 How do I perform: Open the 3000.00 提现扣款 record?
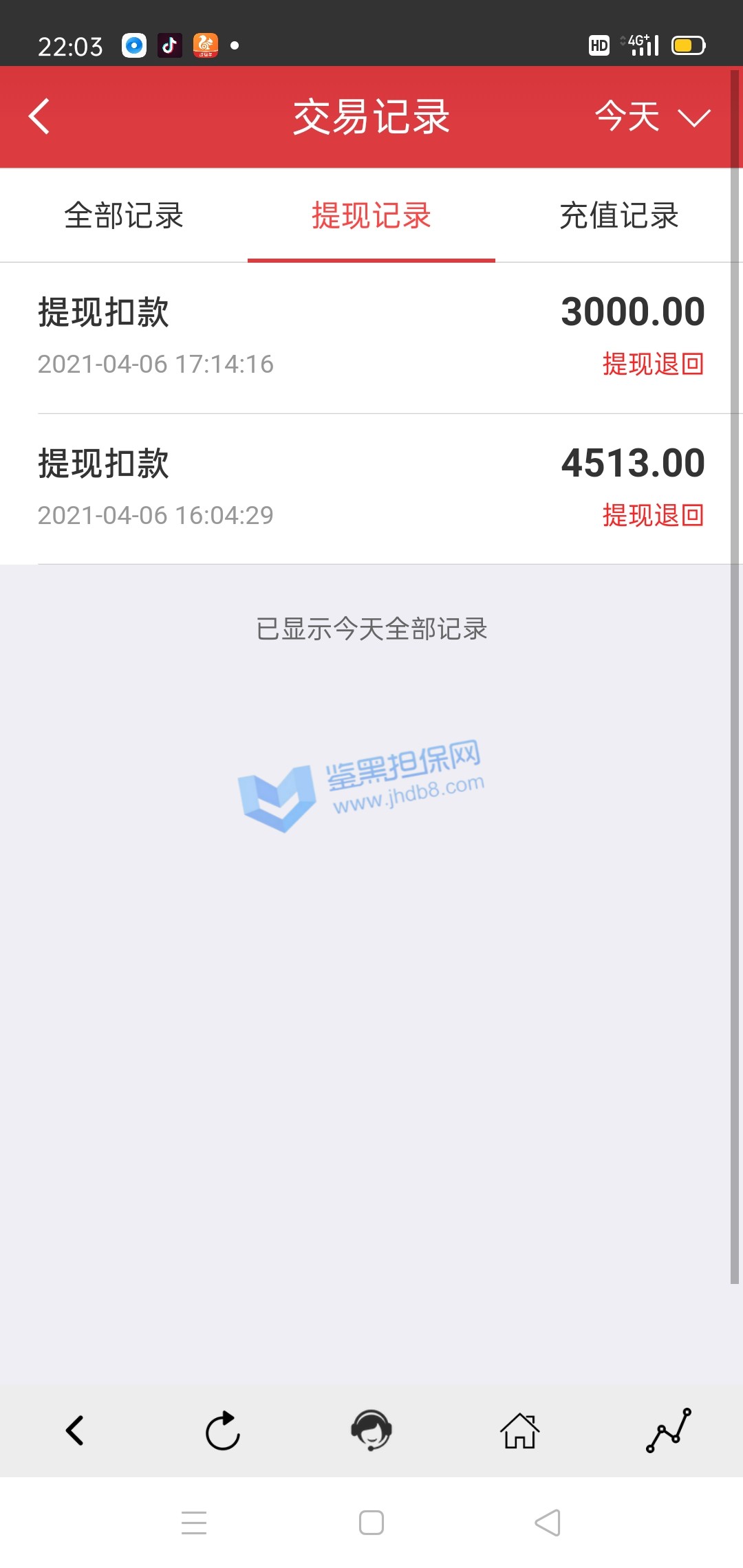[371, 337]
